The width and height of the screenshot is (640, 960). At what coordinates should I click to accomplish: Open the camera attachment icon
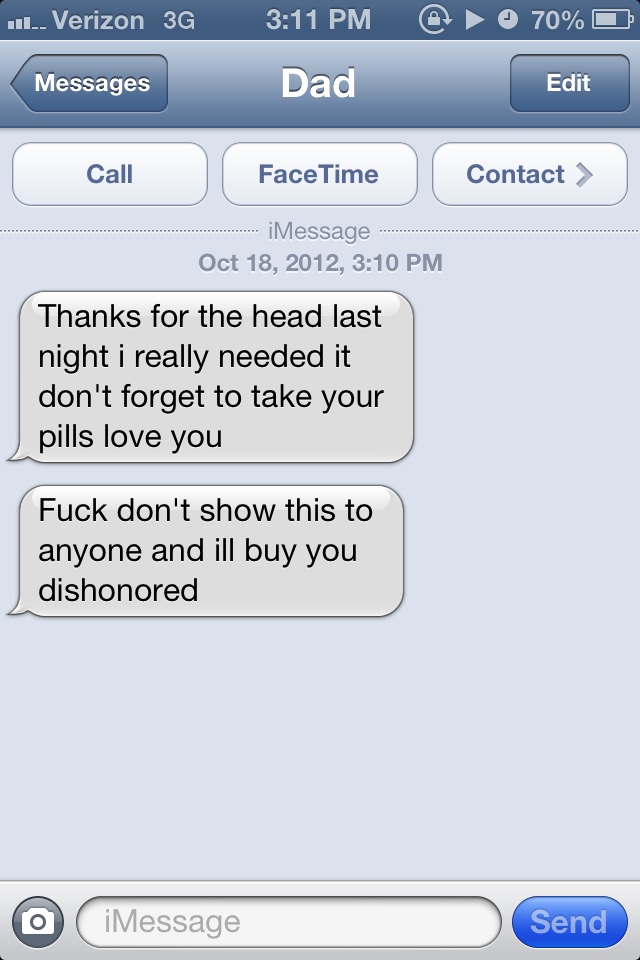[x=37, y=921]
